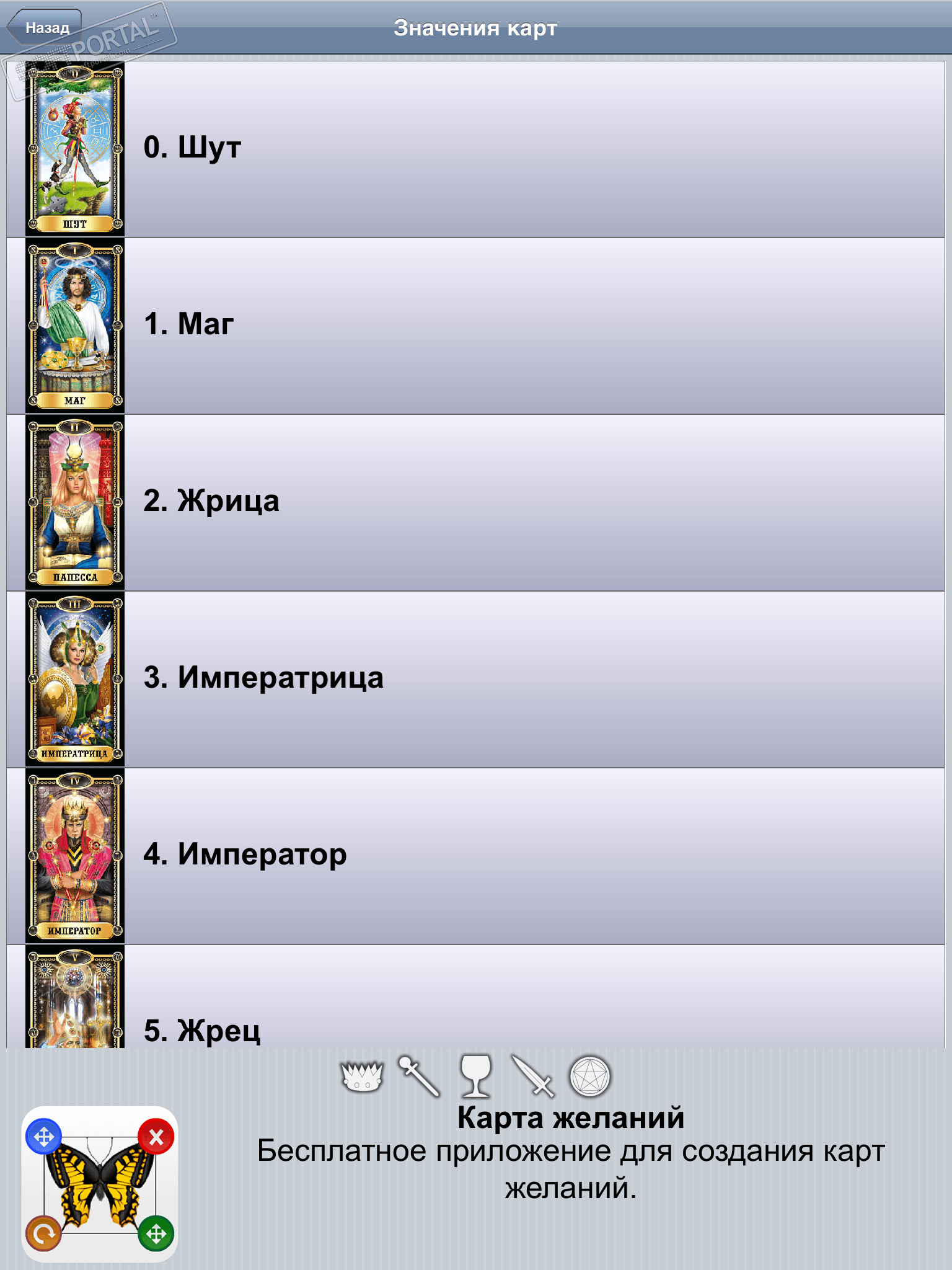This screenshot has height=1270, width=952.
Task: Go back with the Назад button
Action: [x=46, y=28]
